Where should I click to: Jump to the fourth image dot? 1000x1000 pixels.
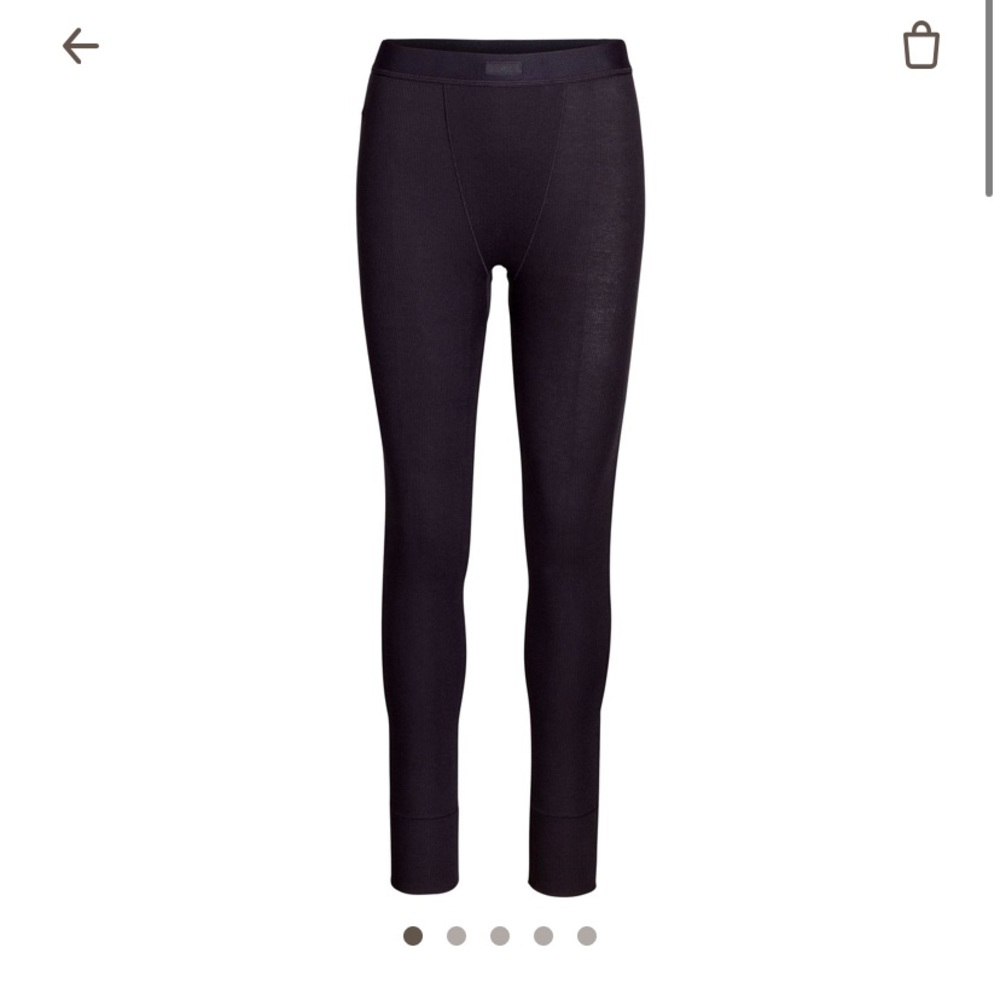pos(543,936)
